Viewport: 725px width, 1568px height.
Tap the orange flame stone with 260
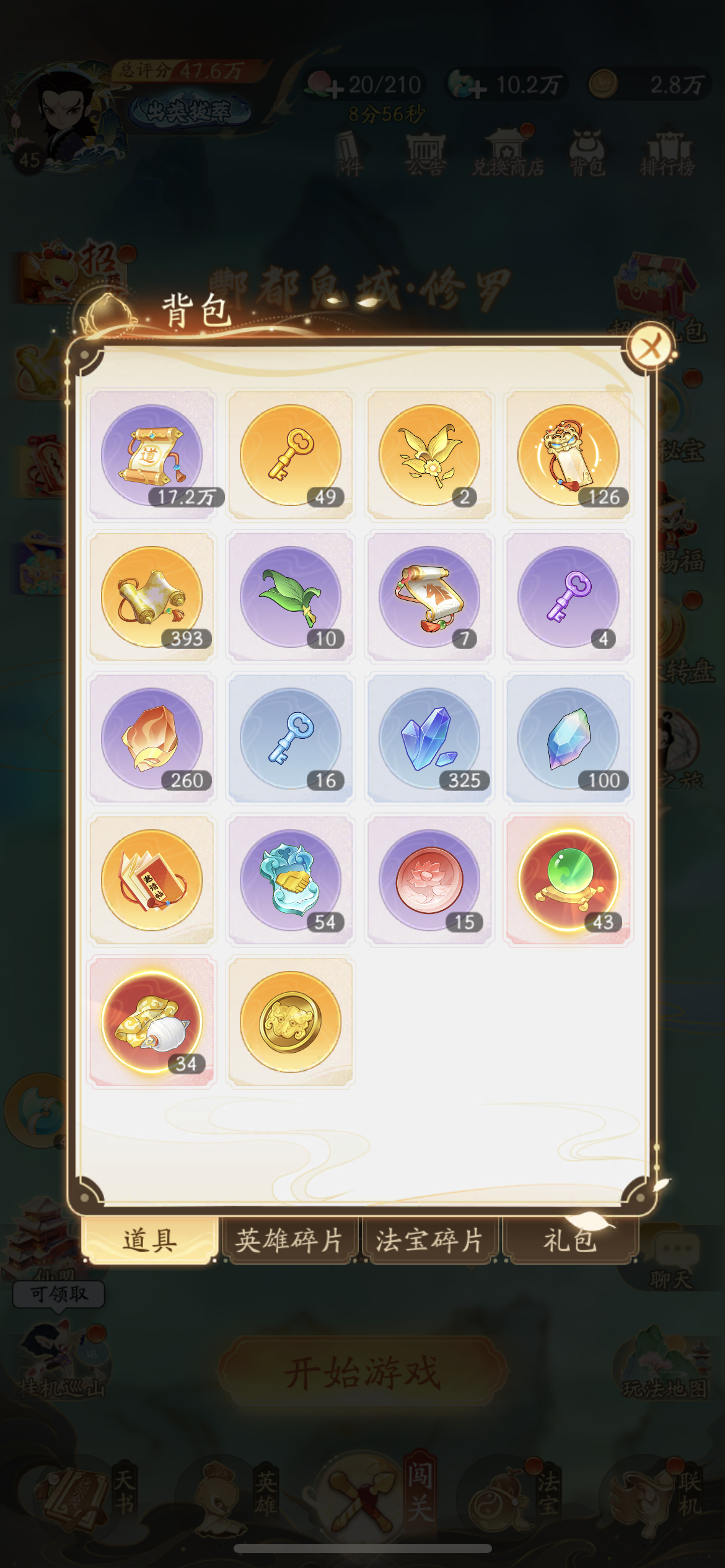152,739
